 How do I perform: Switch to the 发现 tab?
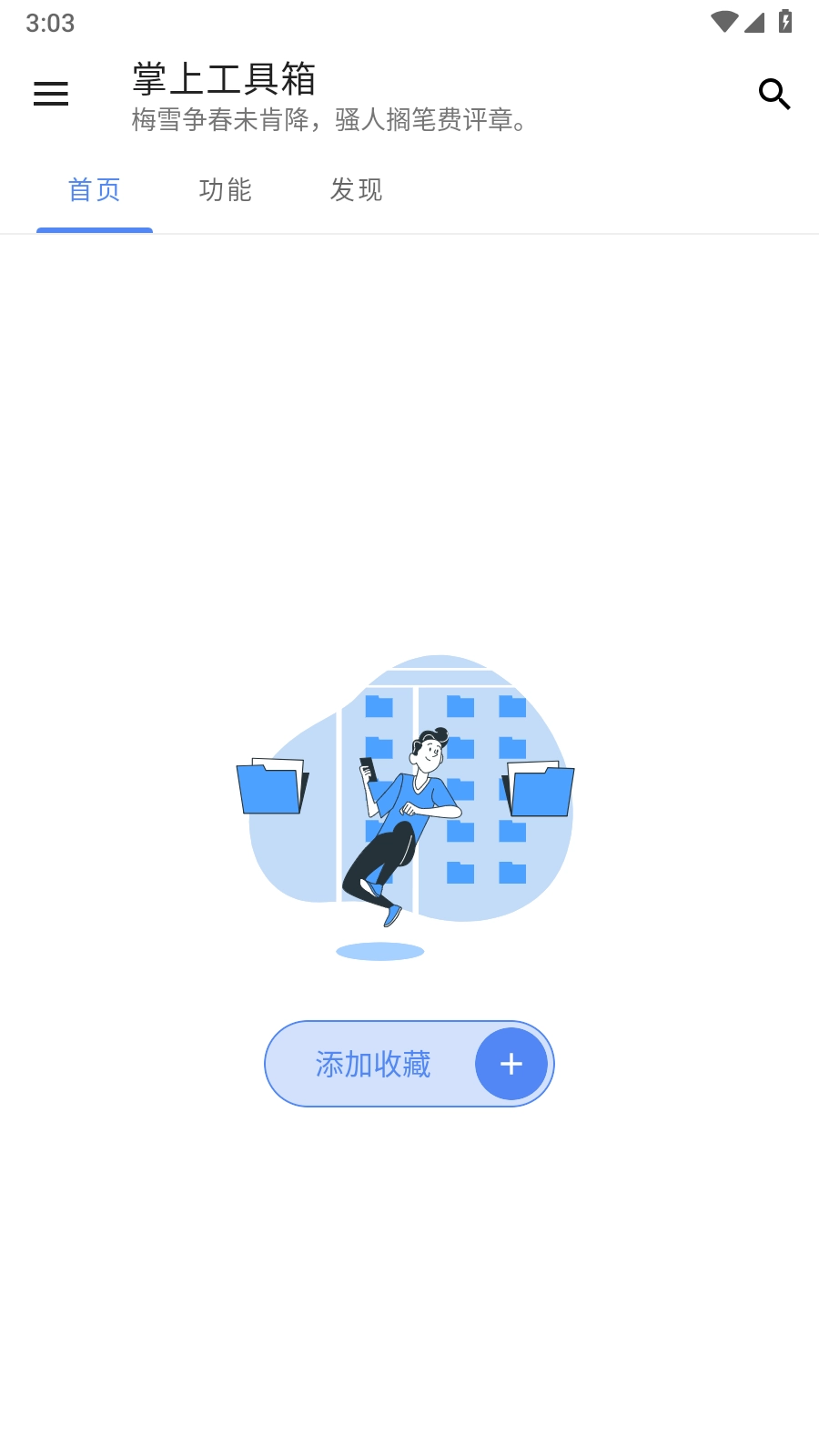[357, 190]
